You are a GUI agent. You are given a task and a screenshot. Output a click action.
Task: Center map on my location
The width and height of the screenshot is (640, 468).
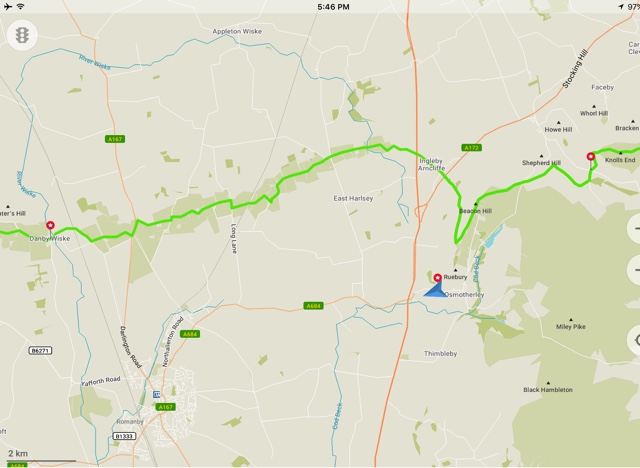(x=634, y=341)
